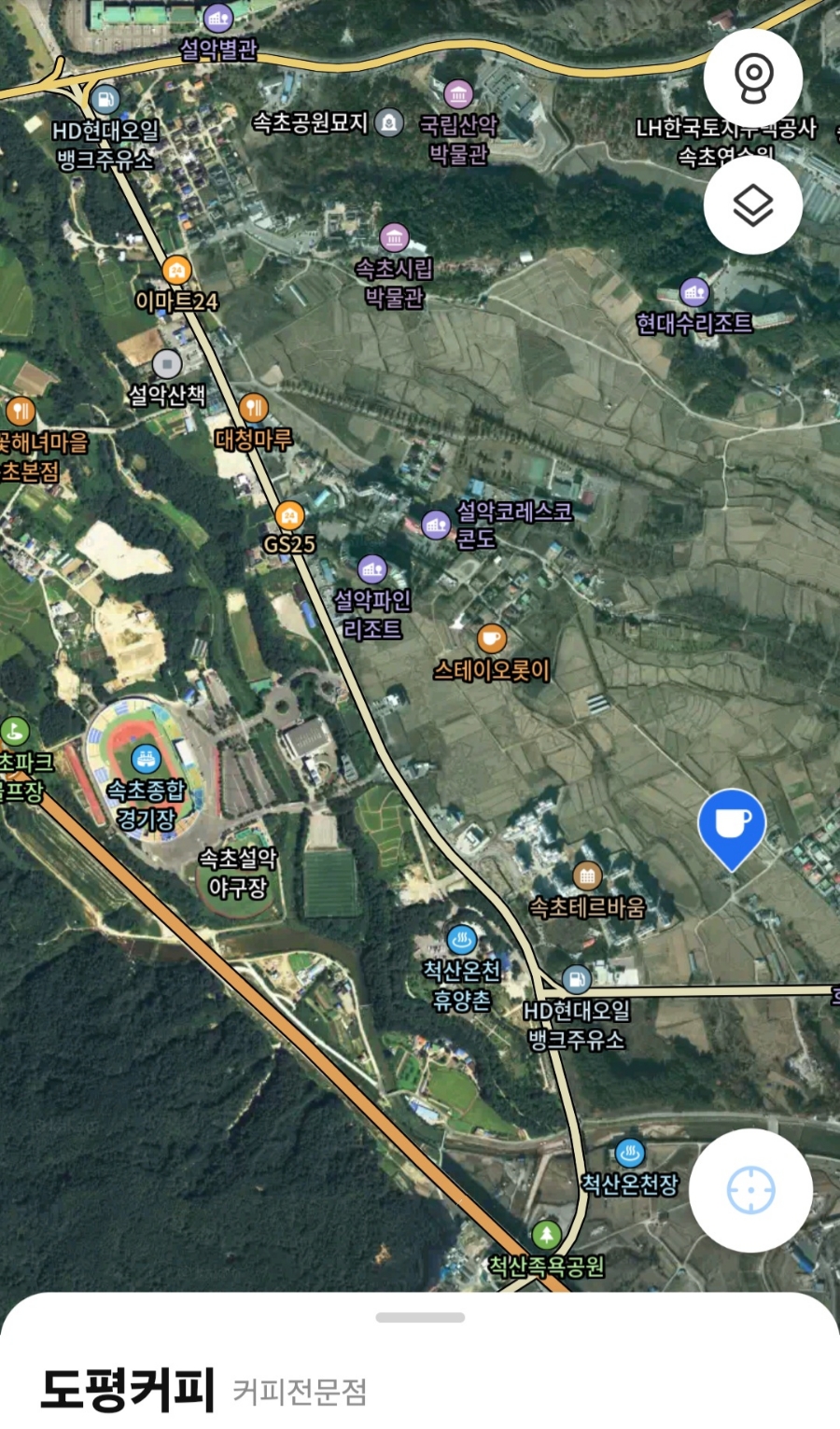
Task: Open the map layers selector
Action: pyautogui.click(x=752, y=205)
